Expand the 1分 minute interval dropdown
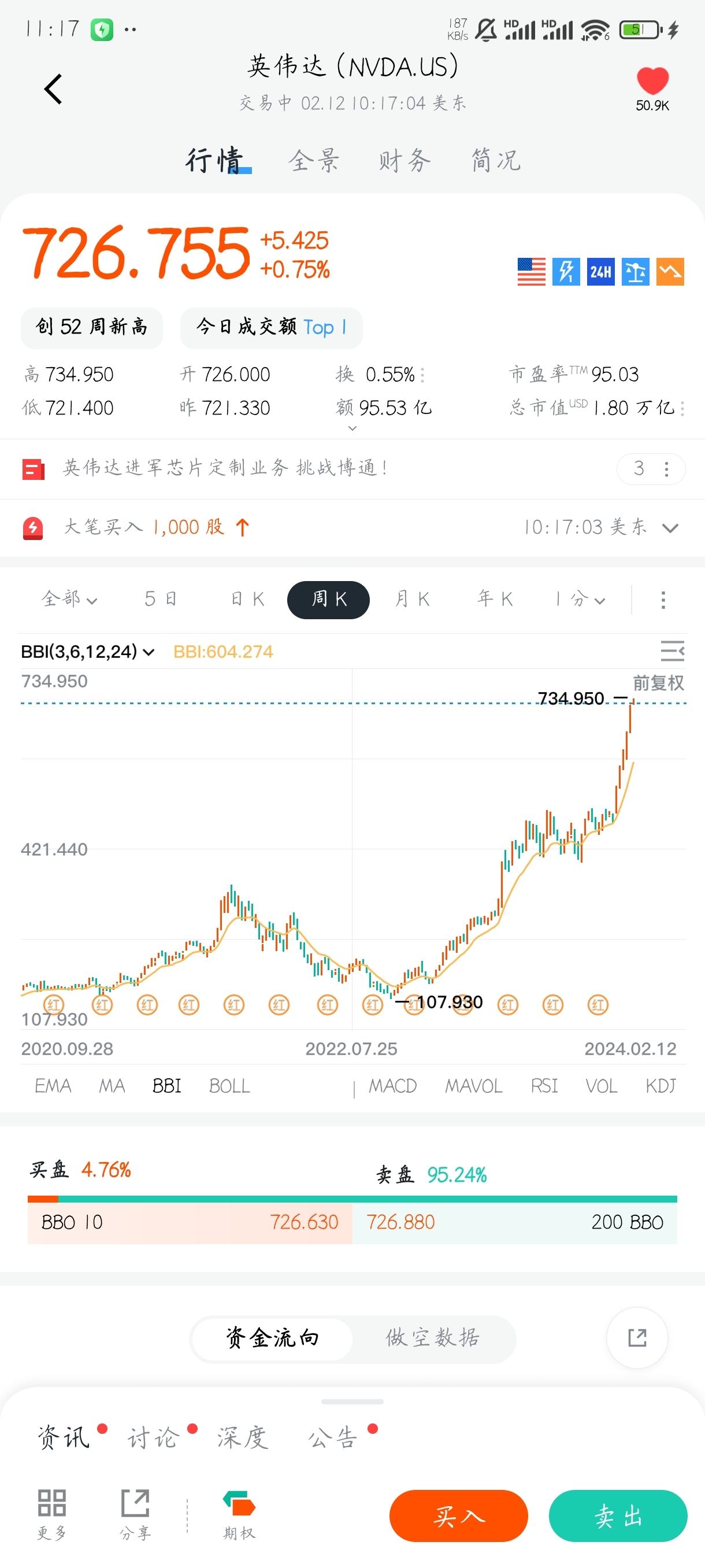The height and width of the screenshot is (1568, 705). tap(579, 599)
